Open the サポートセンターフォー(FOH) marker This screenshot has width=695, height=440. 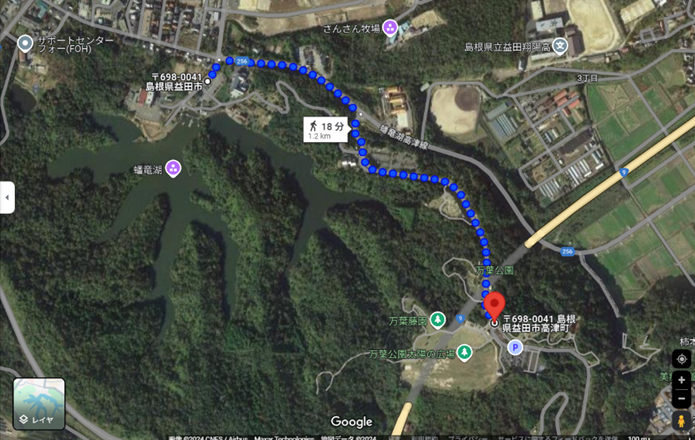(25, 43)
